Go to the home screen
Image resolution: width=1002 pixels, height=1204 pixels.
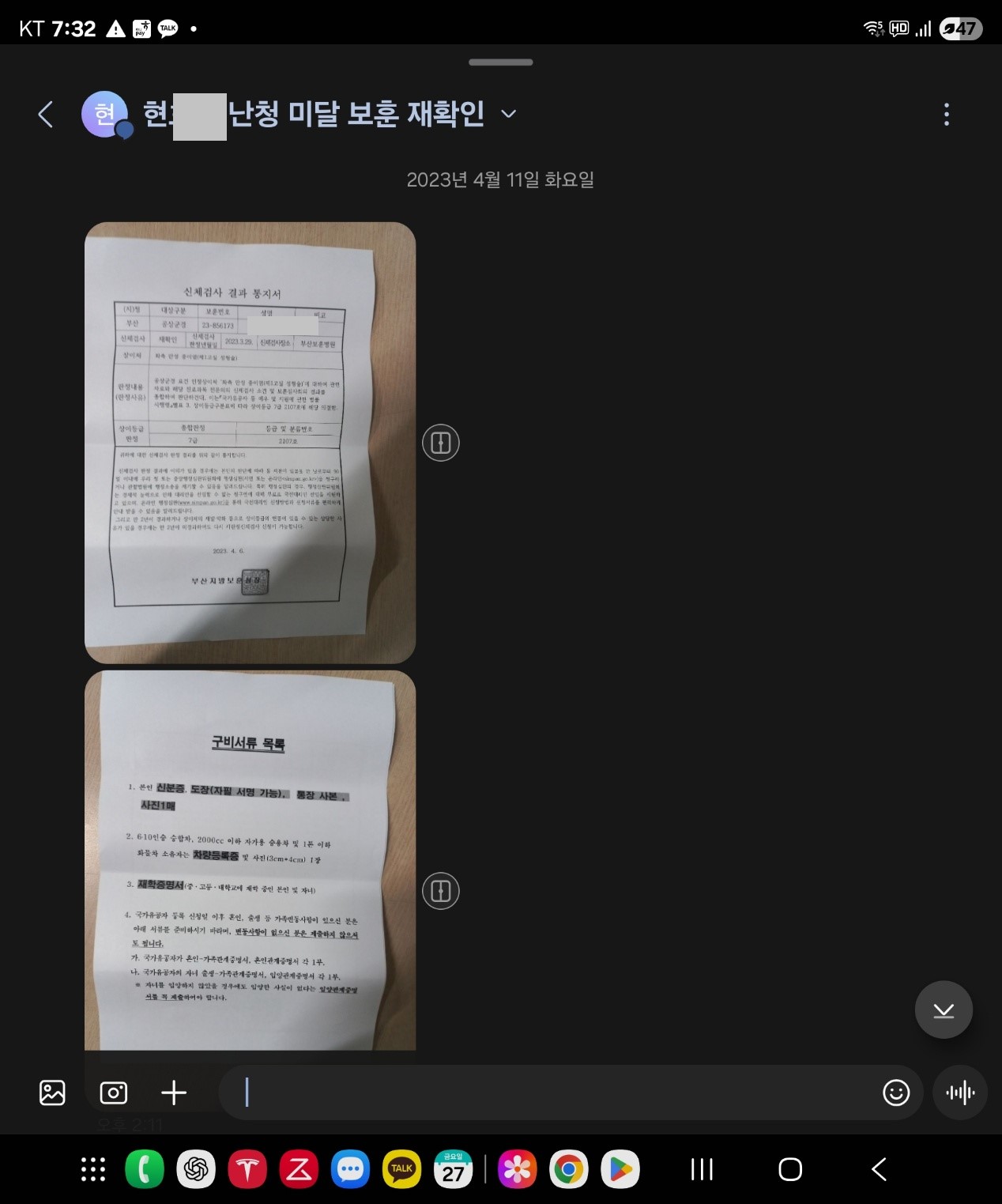(x=789, y=1169)
